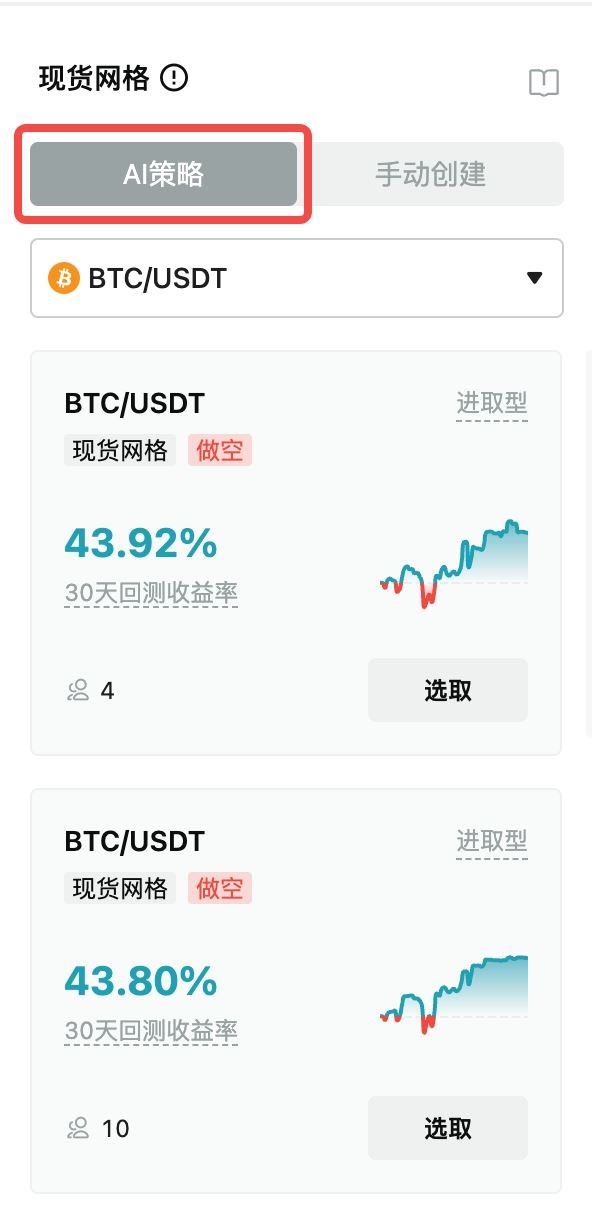
Task: Tap 进取型 label on the 43.80% card
Action: click(492, 841)
